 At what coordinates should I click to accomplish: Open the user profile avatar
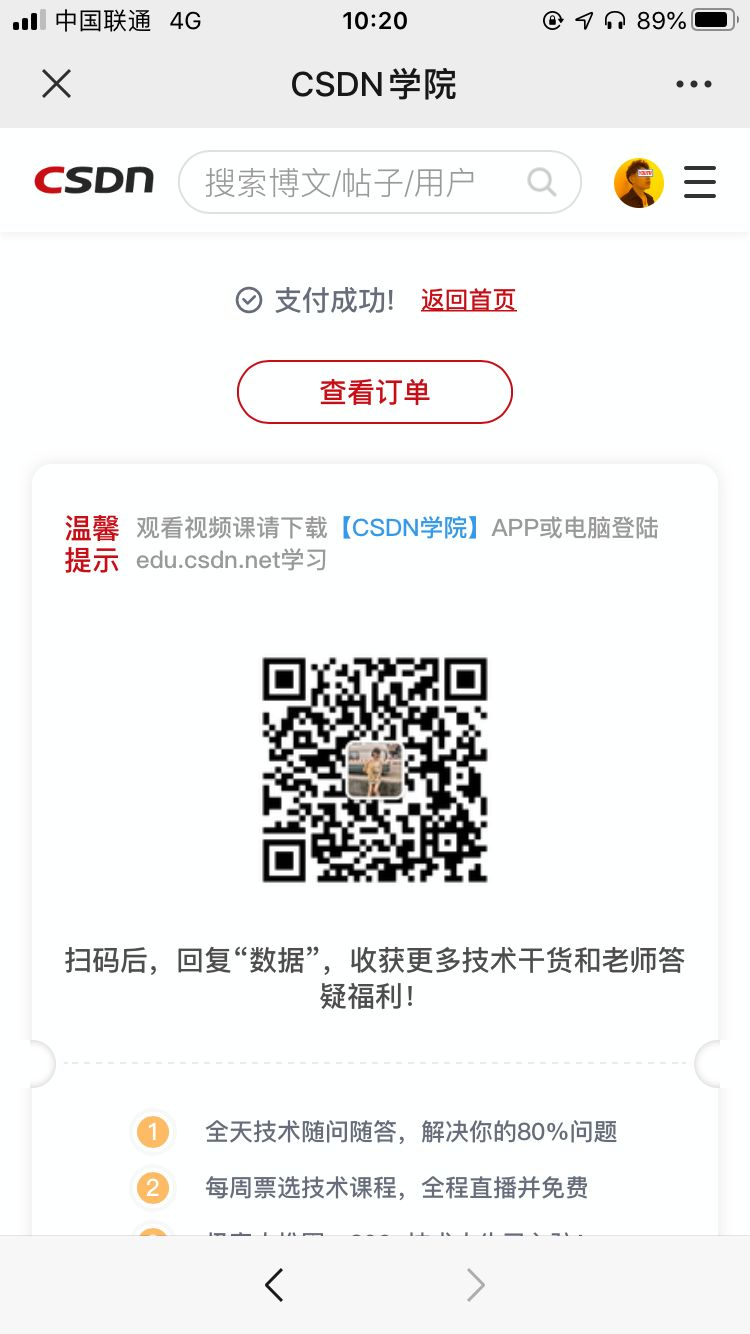638,182
